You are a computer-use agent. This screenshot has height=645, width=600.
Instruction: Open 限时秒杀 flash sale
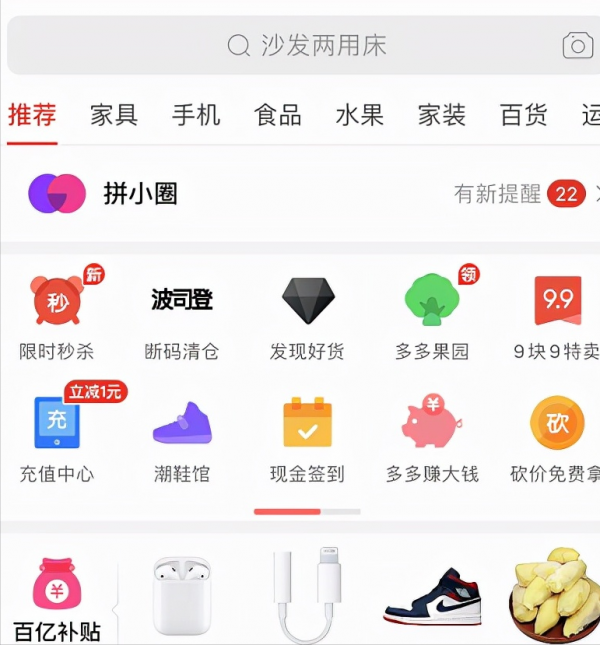tap(57, 314)
